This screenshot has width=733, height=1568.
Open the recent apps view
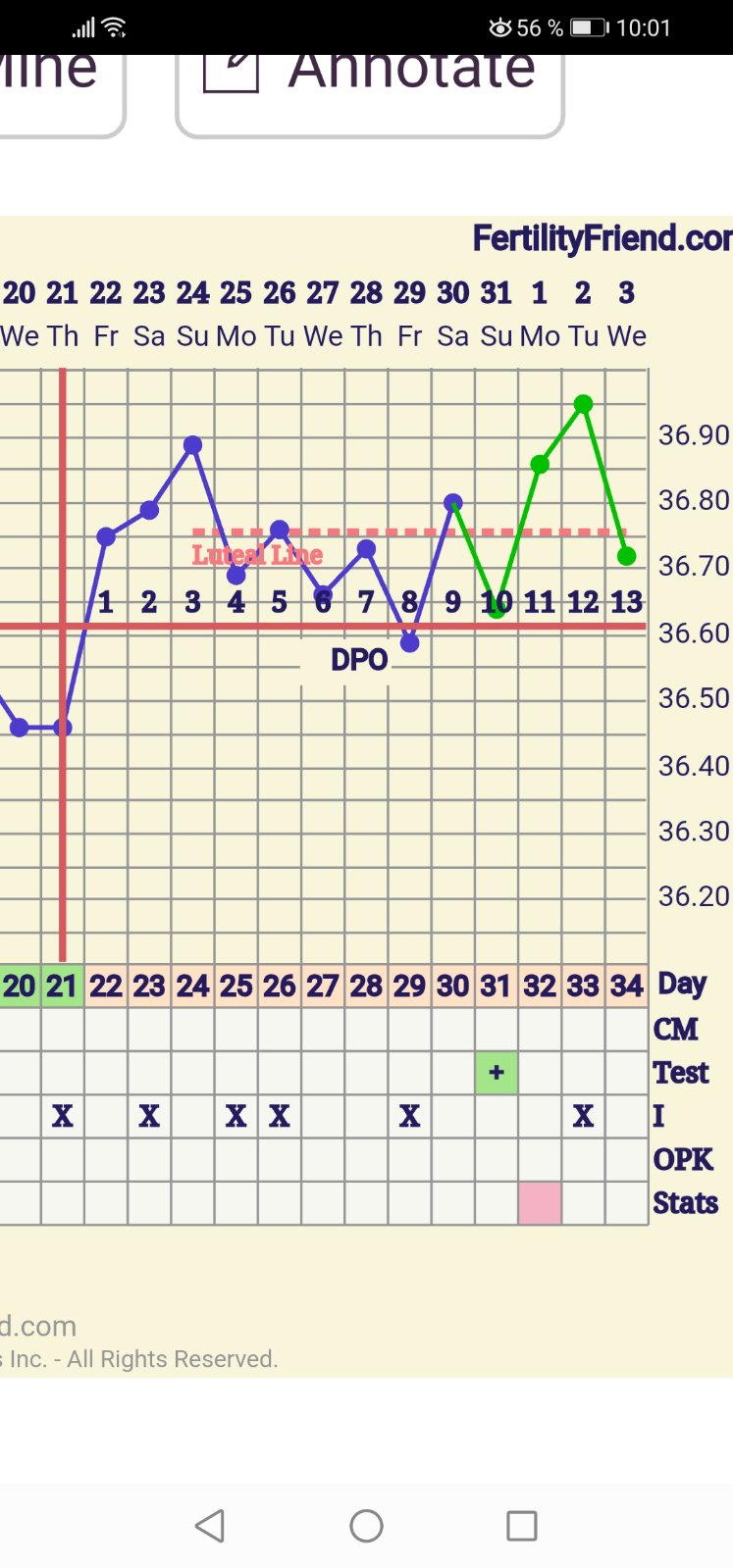(521, 1526)
